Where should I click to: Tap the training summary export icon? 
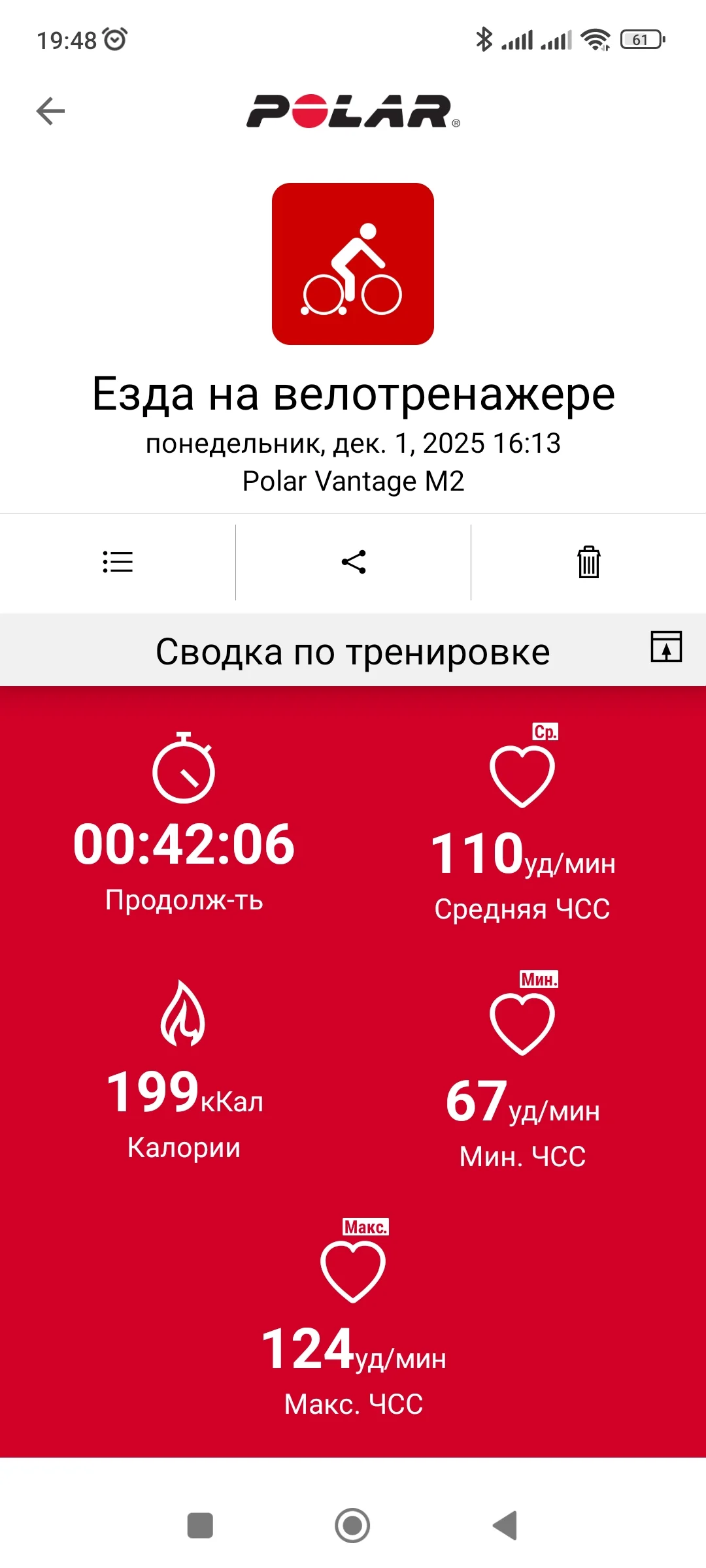pyautogui.click(x=666, y=647)
